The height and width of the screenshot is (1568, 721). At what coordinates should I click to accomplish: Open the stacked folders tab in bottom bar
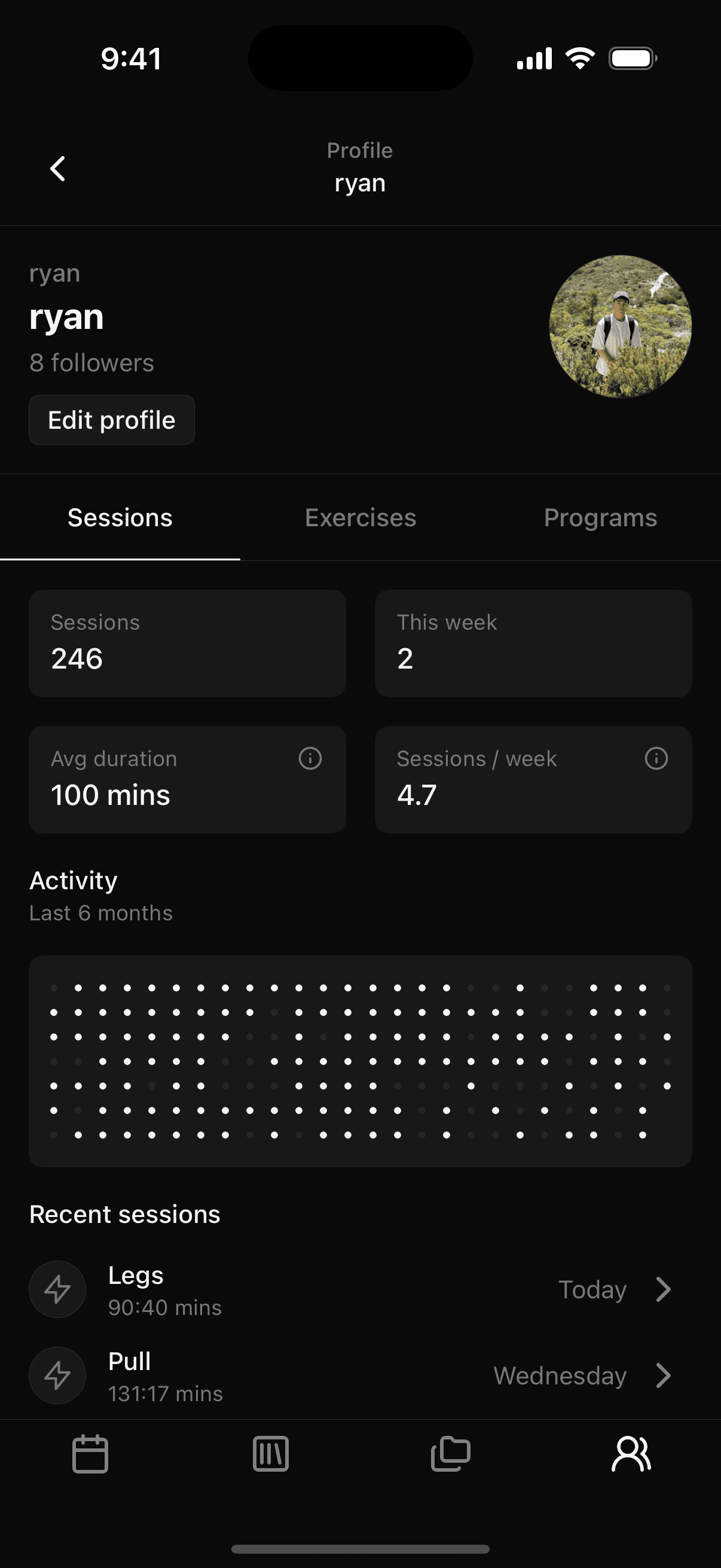(451, 1454)
